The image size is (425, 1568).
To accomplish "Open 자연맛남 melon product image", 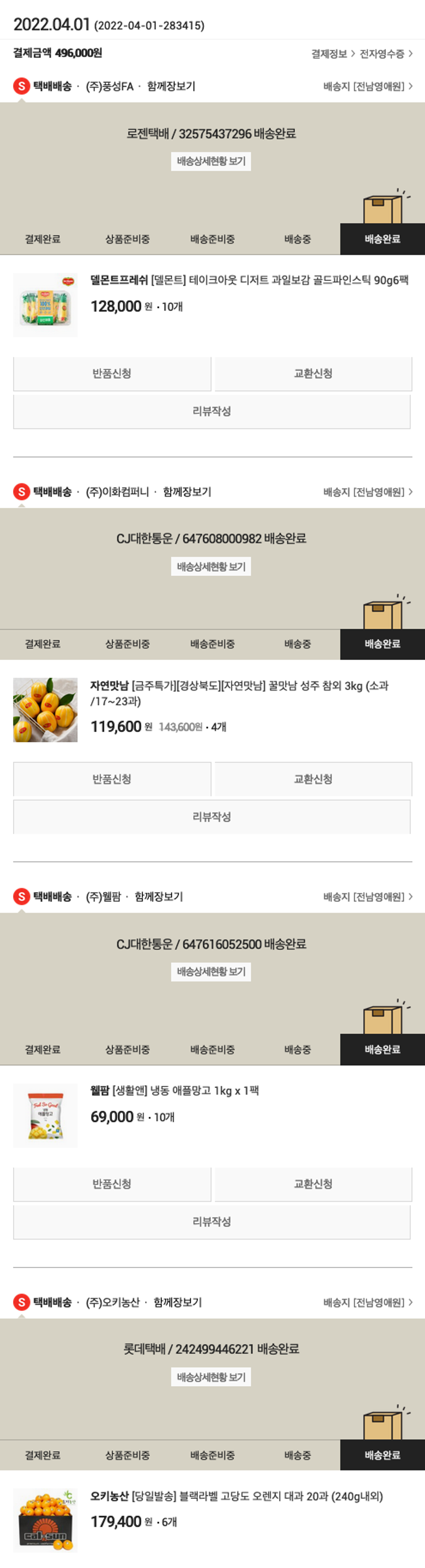I will 46,710.
